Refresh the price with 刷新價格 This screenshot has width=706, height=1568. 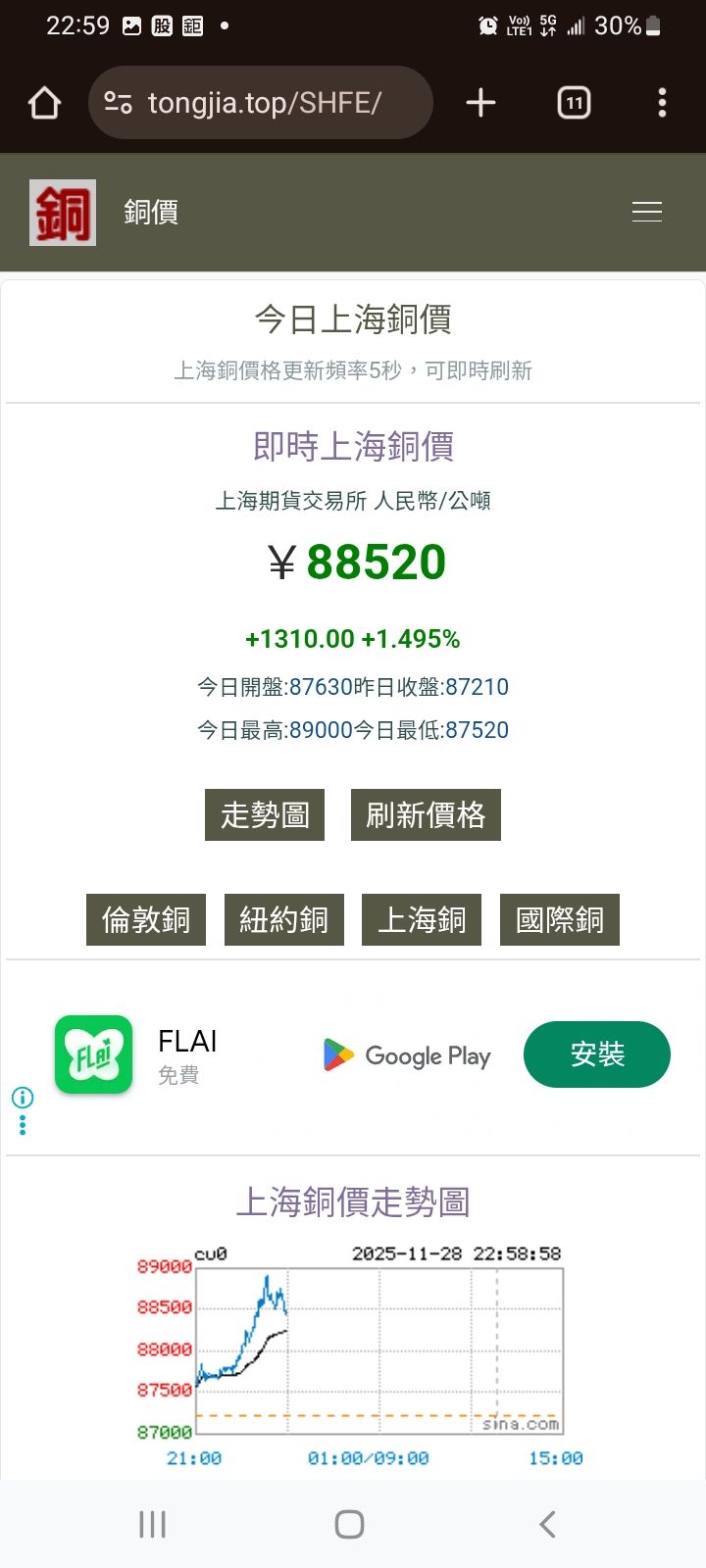pyautogui.click(x=426, y=814)
